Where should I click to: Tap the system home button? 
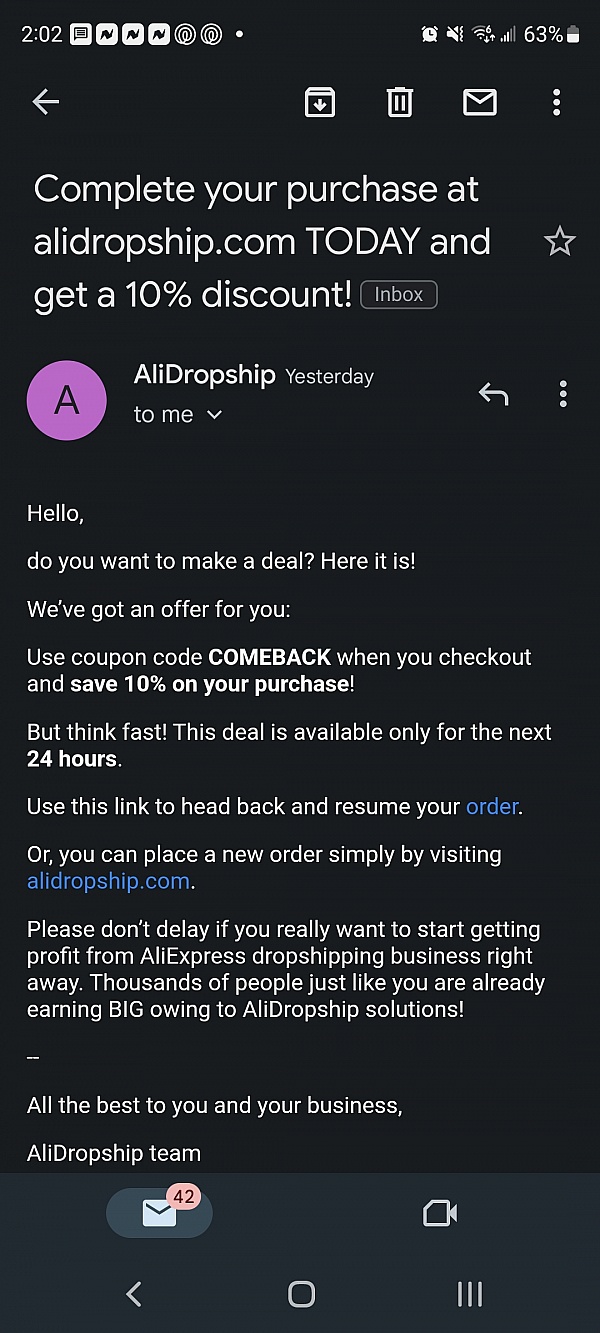[x=301, y=1294]
